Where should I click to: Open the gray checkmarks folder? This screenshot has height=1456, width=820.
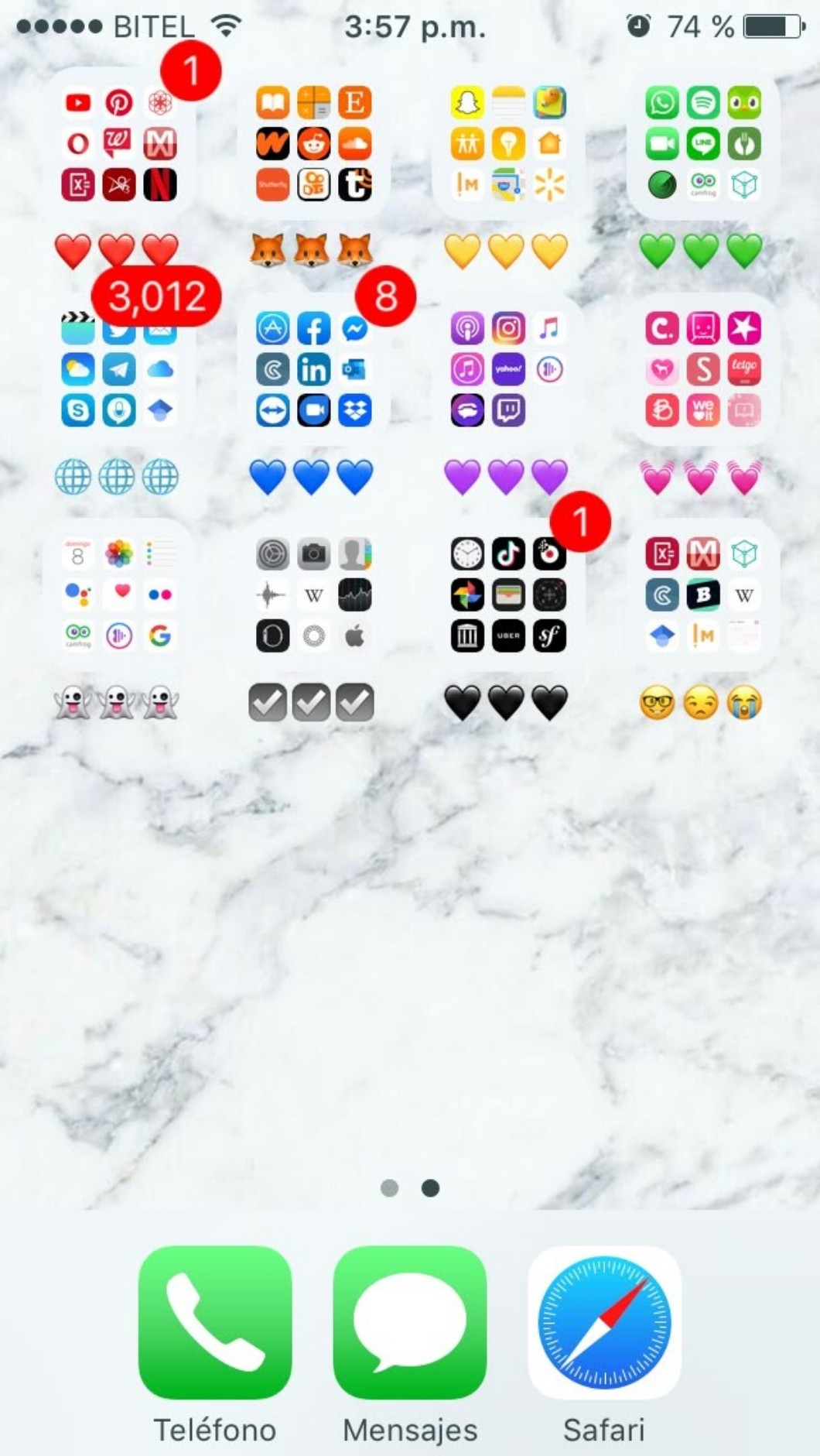tap(313, 595)
